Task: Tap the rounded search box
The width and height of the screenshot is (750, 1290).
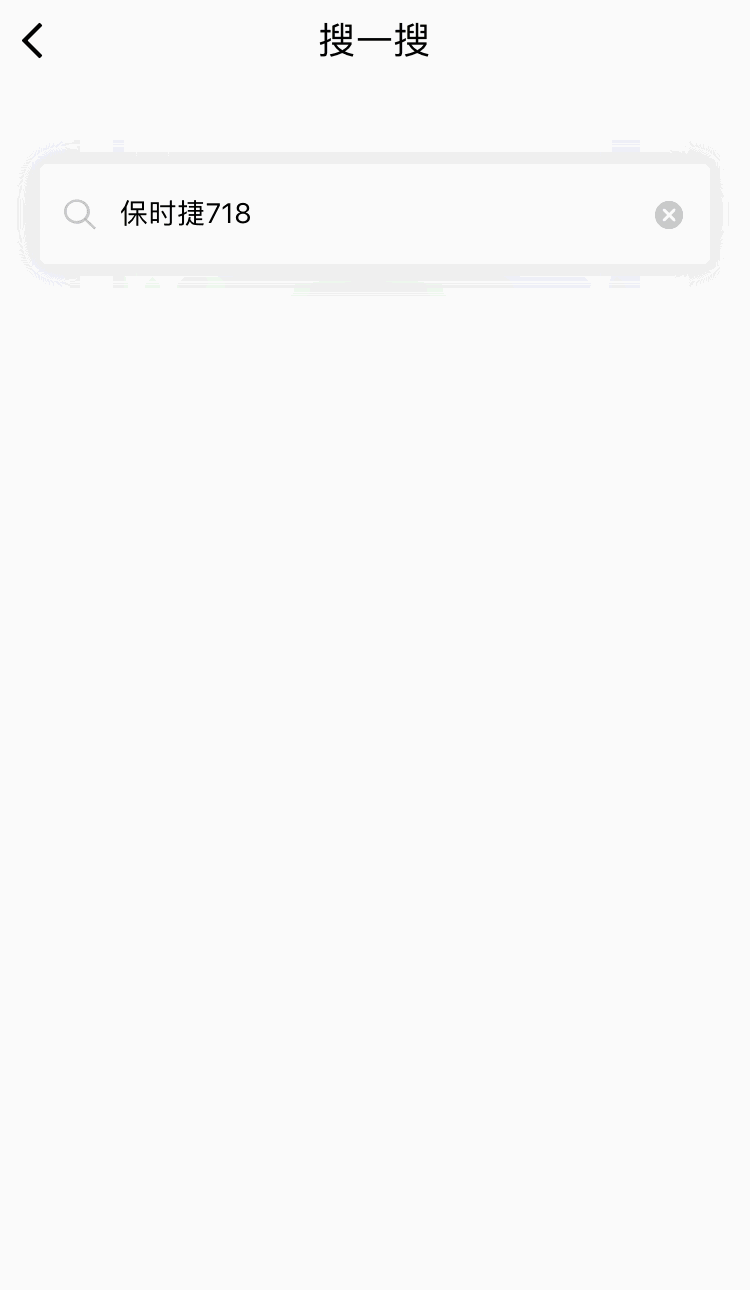Action: tap(375, 214)
